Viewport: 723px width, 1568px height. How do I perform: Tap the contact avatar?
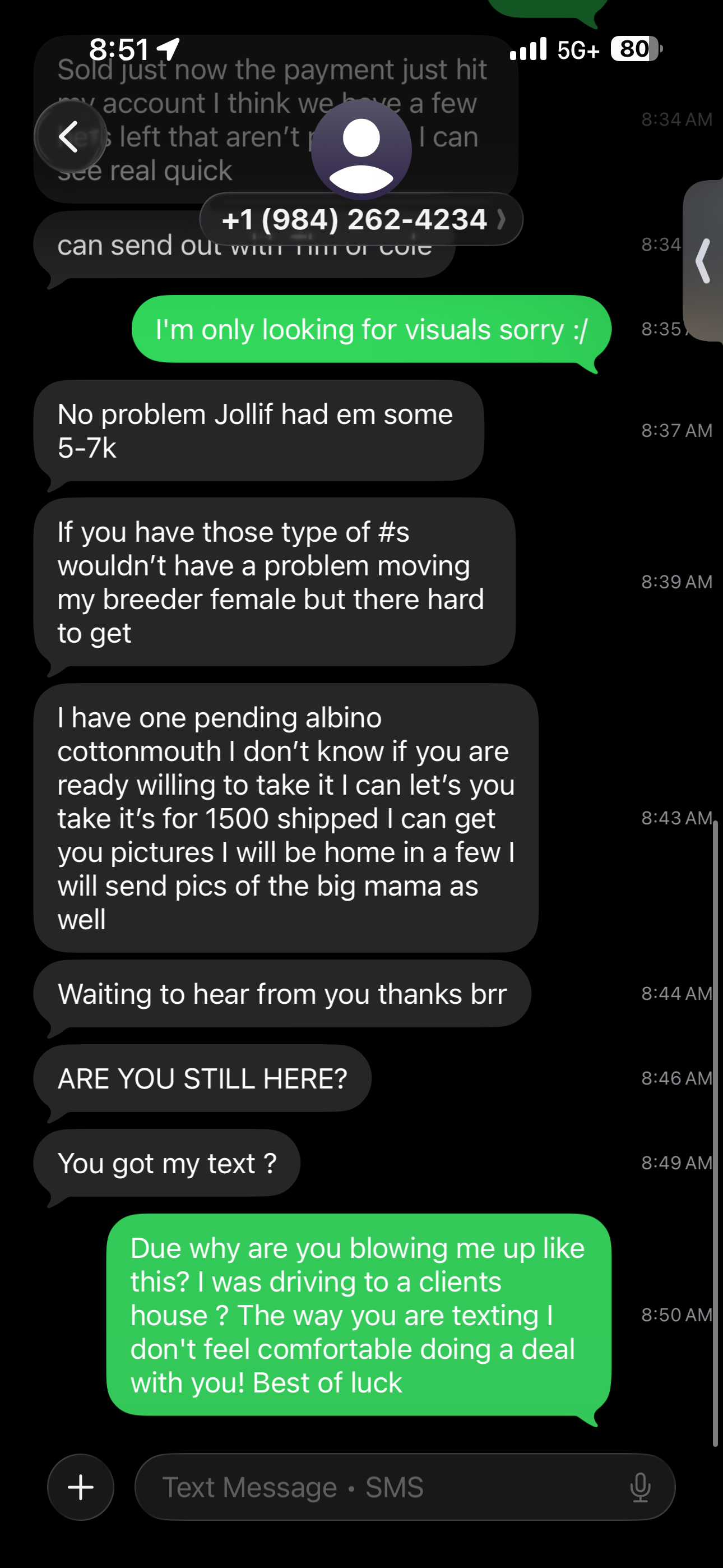[x=361, y=150]
